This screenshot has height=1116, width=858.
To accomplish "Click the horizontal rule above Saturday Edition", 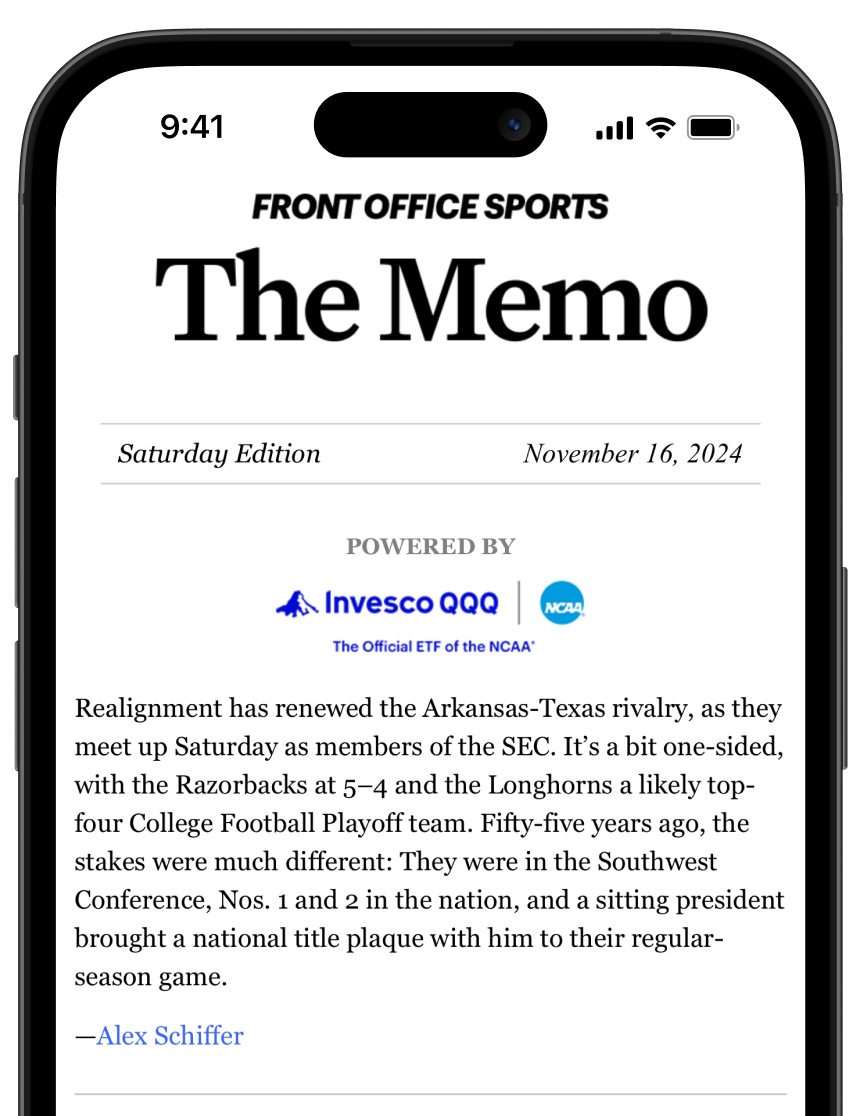I will (x=430, y=422).
